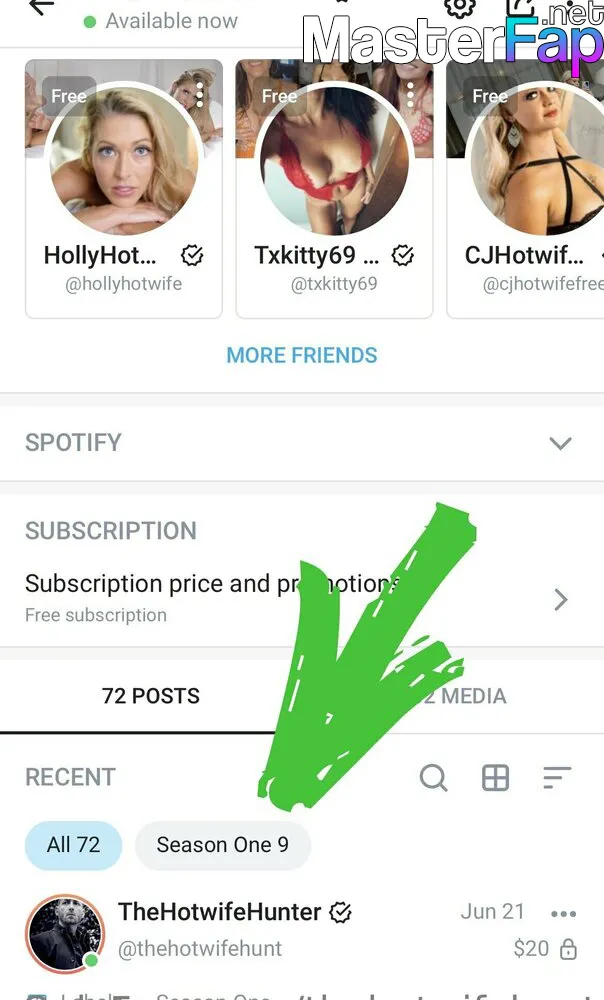Viewport: 604px width, 1000px height.
Task: Switch to the 72 Posts tab
Action: 151,696
